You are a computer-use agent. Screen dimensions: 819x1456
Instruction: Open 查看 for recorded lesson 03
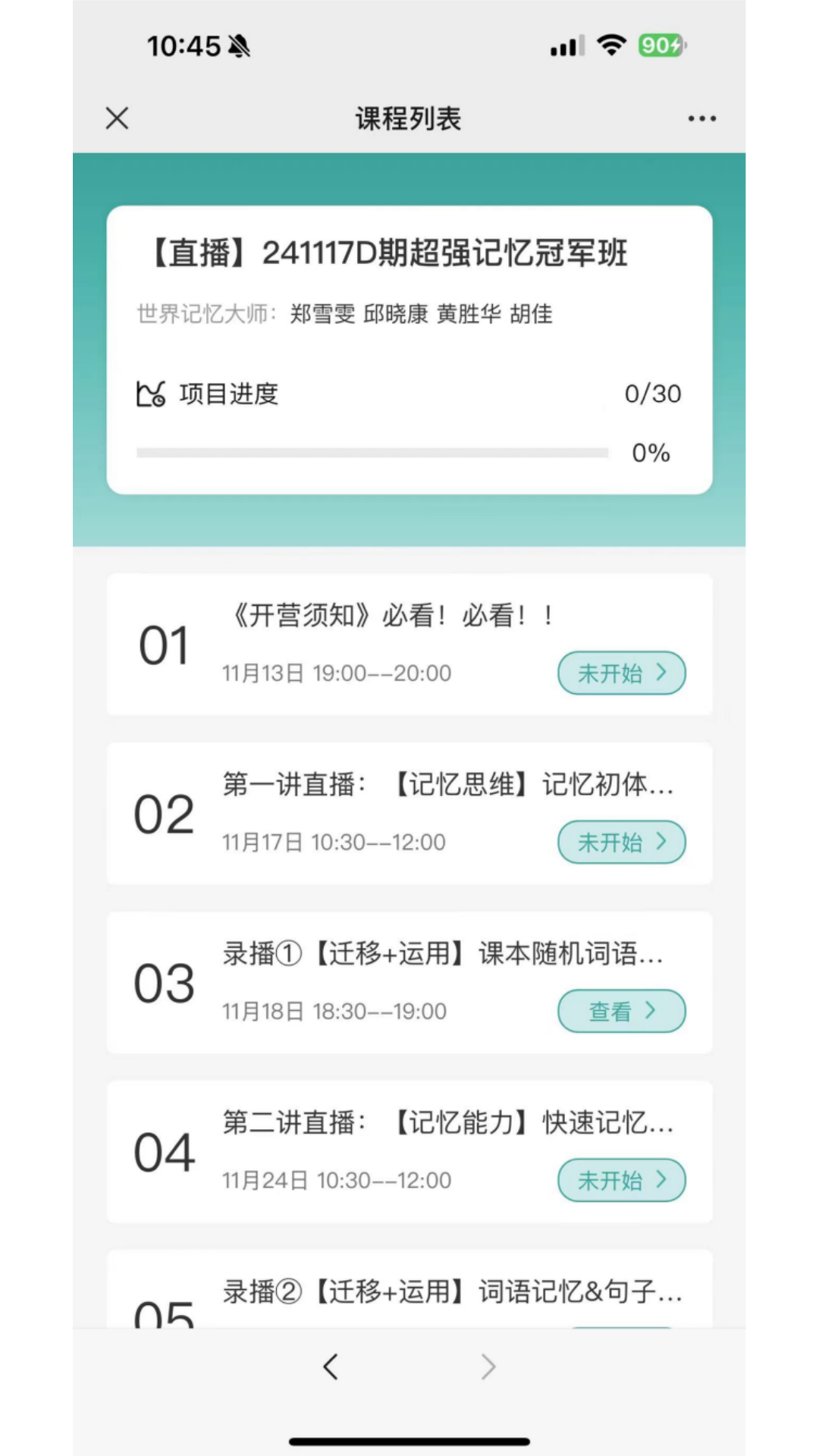click(x=622, y=1010)
